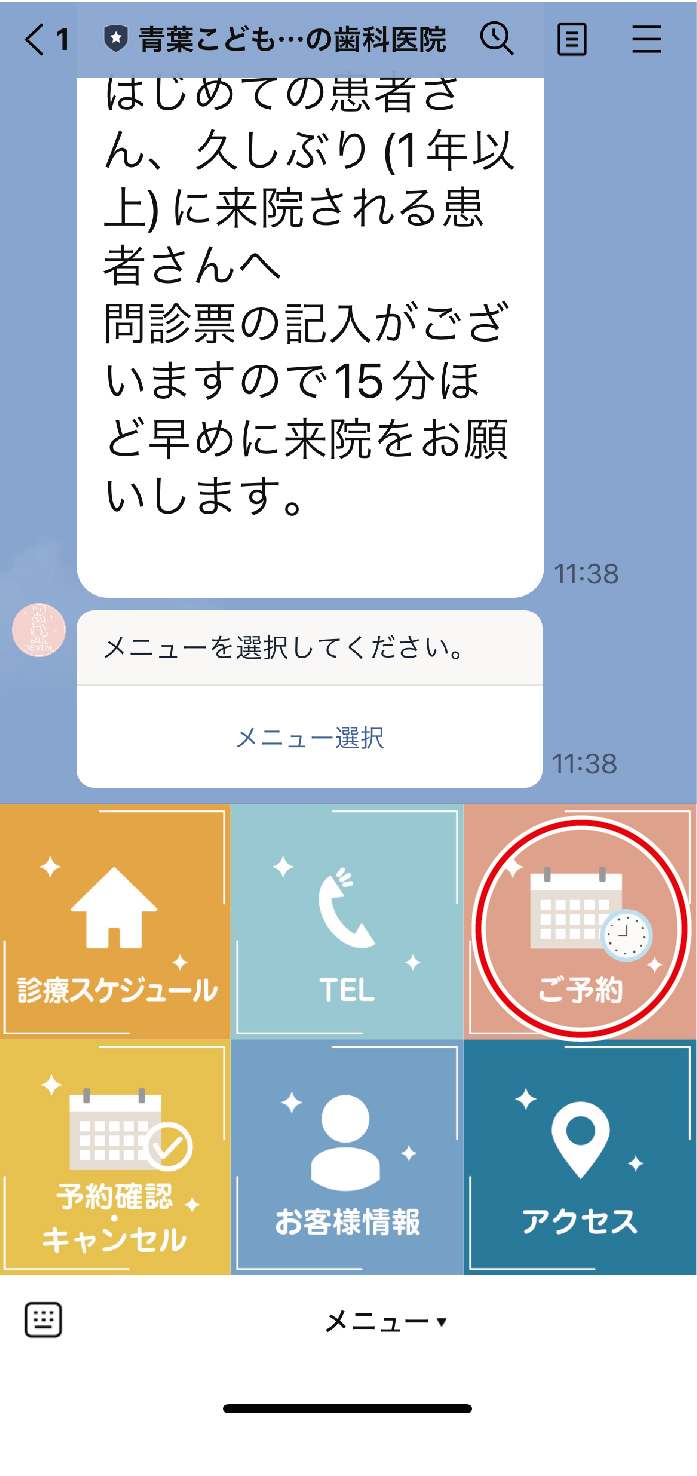Open 診療スケジュール tile
The width and height of the screenshot is (697, 1476).
(115, 922)
